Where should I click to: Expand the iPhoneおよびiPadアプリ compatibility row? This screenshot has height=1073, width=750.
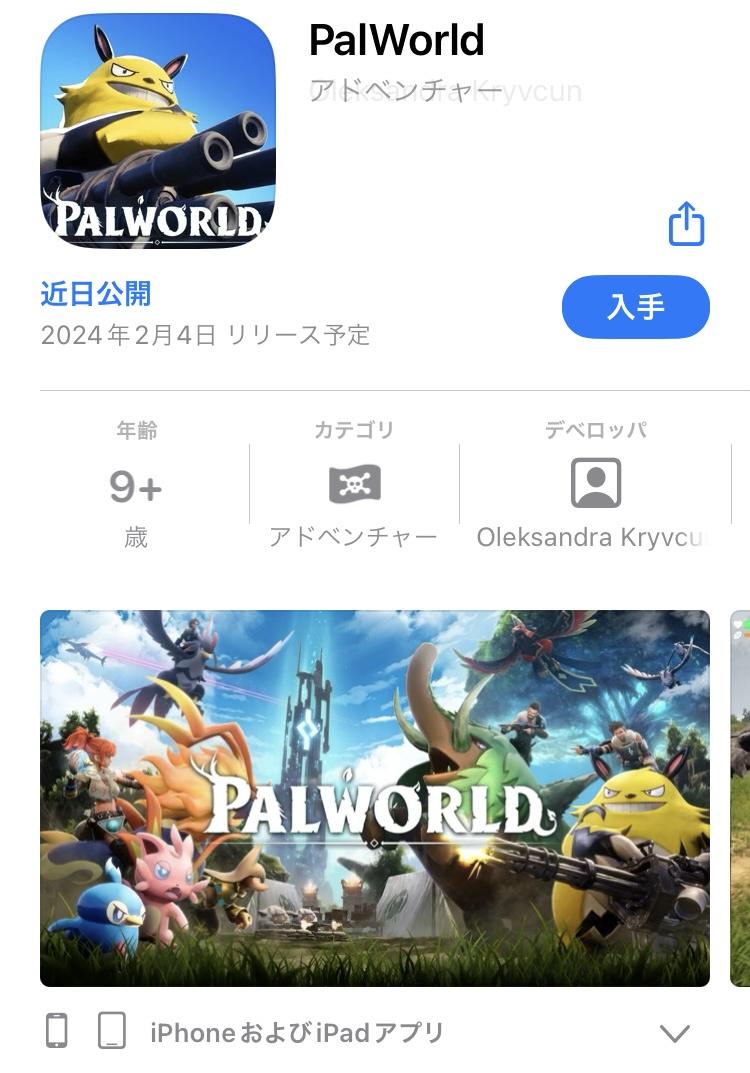[x=675, y=1033]
